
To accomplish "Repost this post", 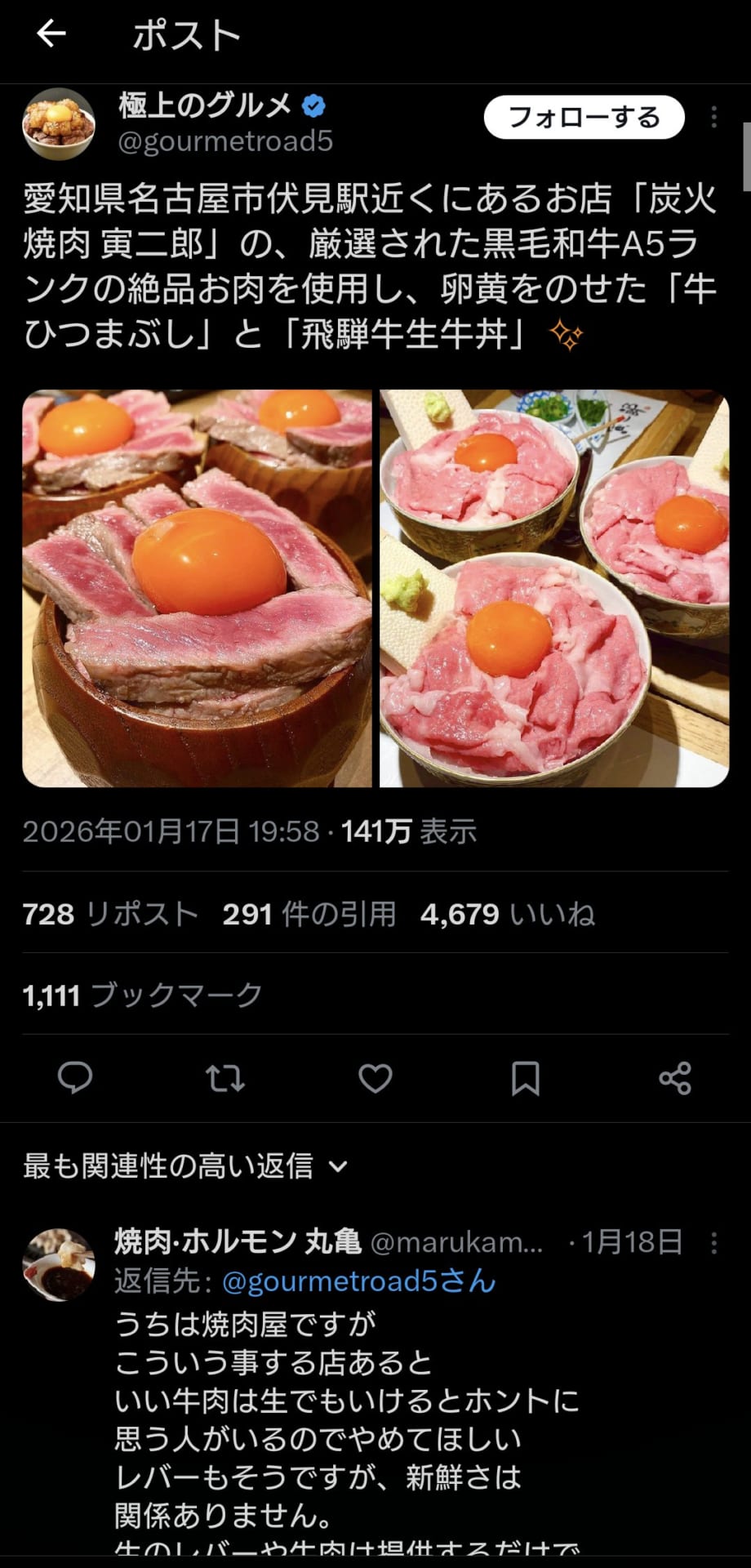I will coord(225,1078).
